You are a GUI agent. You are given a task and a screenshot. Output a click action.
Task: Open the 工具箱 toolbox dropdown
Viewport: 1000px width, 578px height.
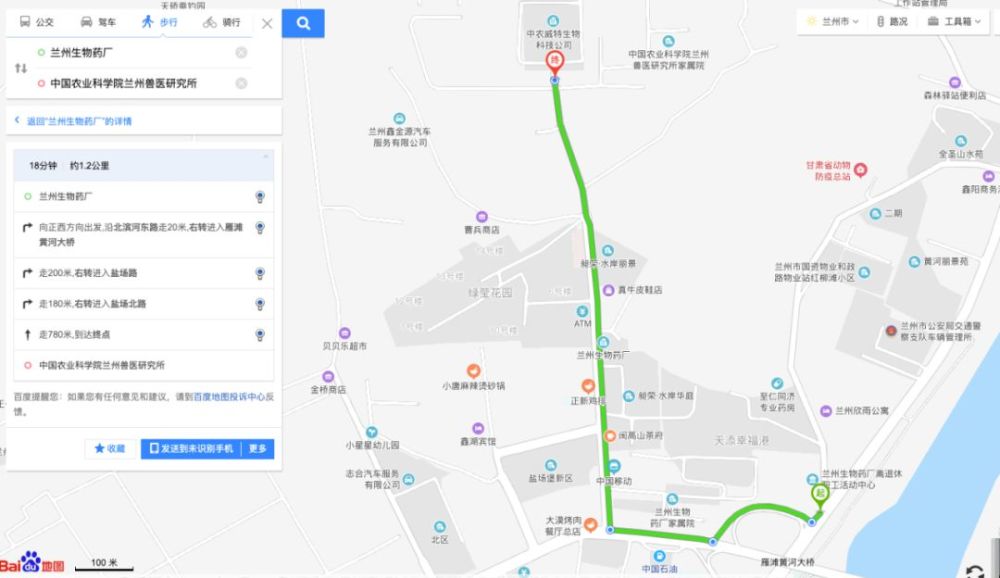pos(954,22)
